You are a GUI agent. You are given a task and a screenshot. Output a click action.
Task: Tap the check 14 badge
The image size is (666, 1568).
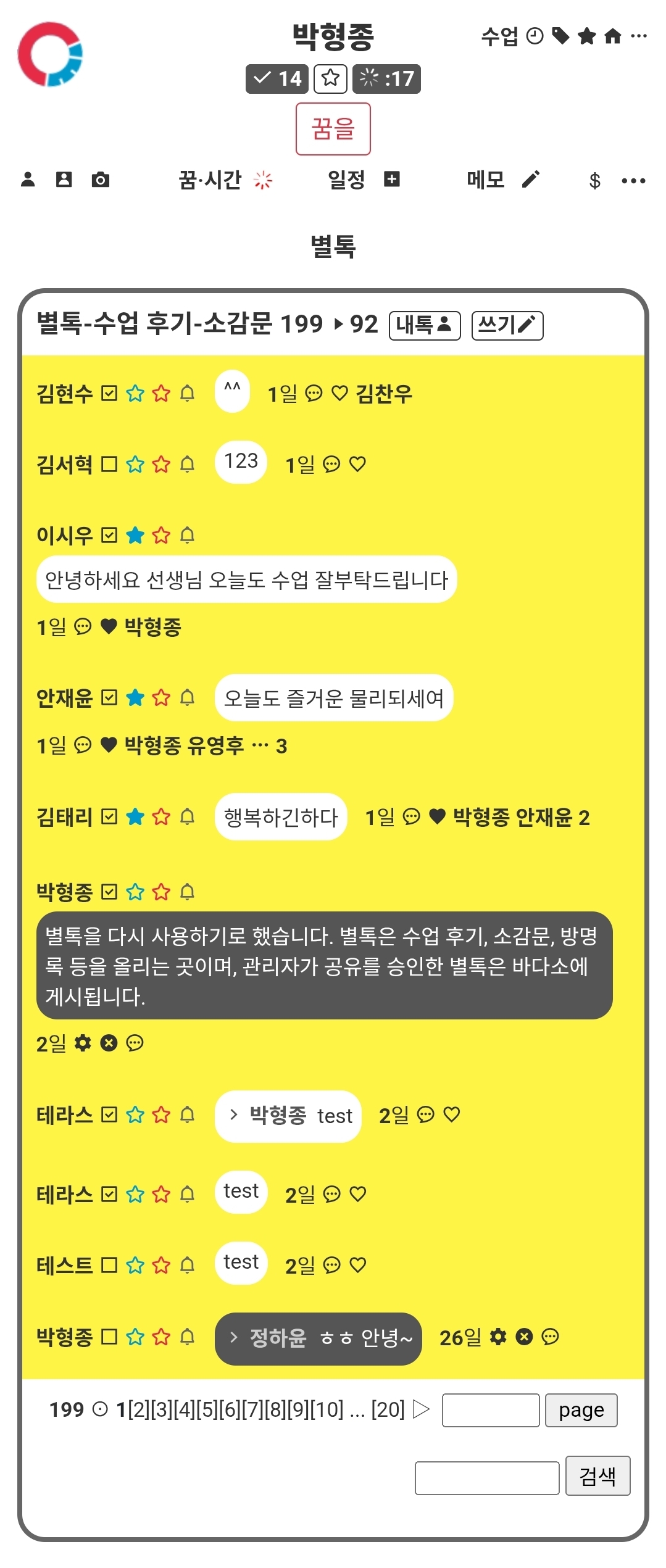click(277, 78)
